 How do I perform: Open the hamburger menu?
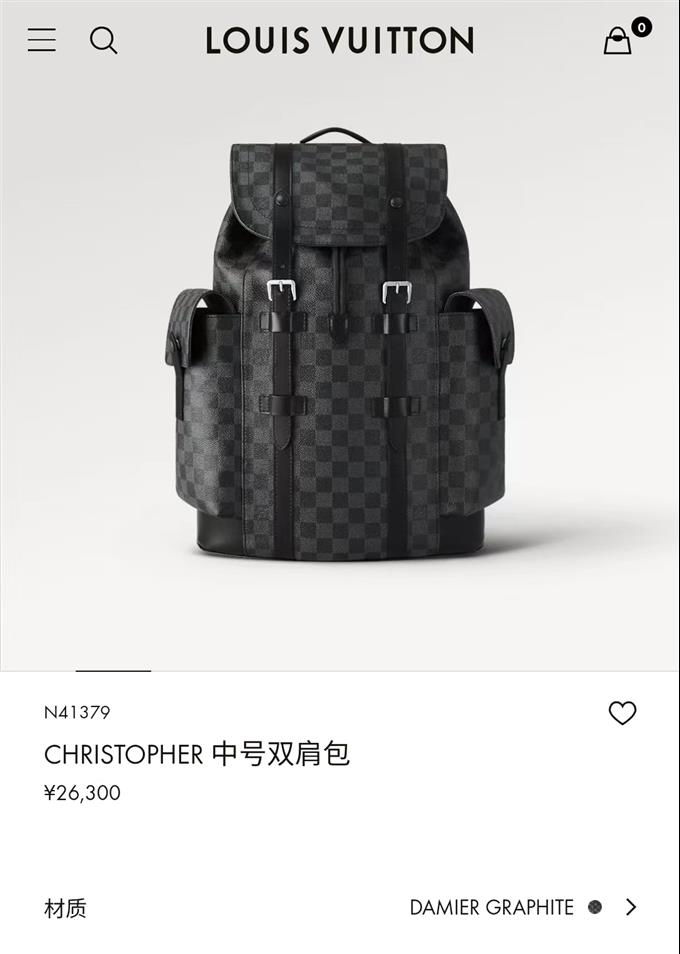click(x=42, y=40)
